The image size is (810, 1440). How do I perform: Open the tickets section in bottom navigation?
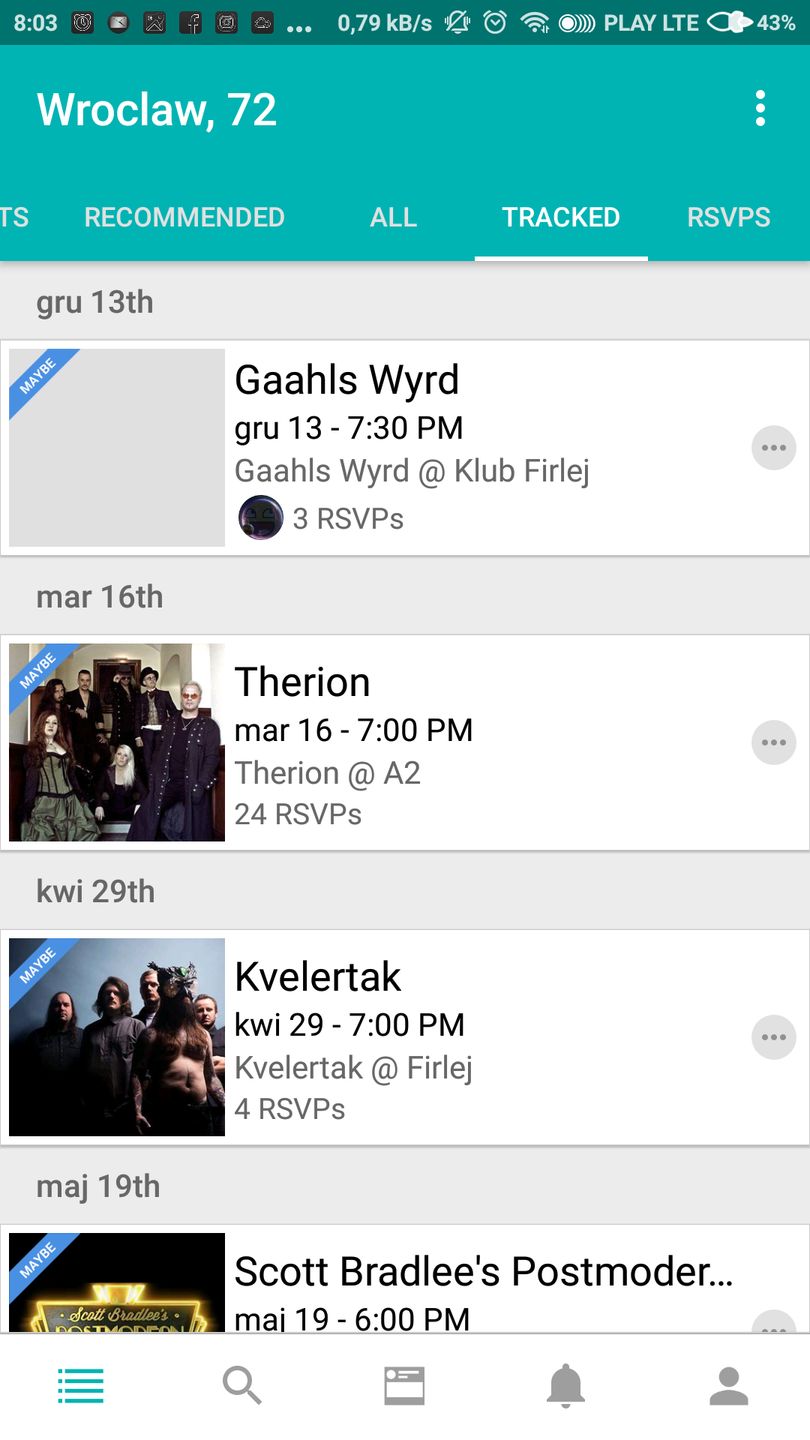404,1386
